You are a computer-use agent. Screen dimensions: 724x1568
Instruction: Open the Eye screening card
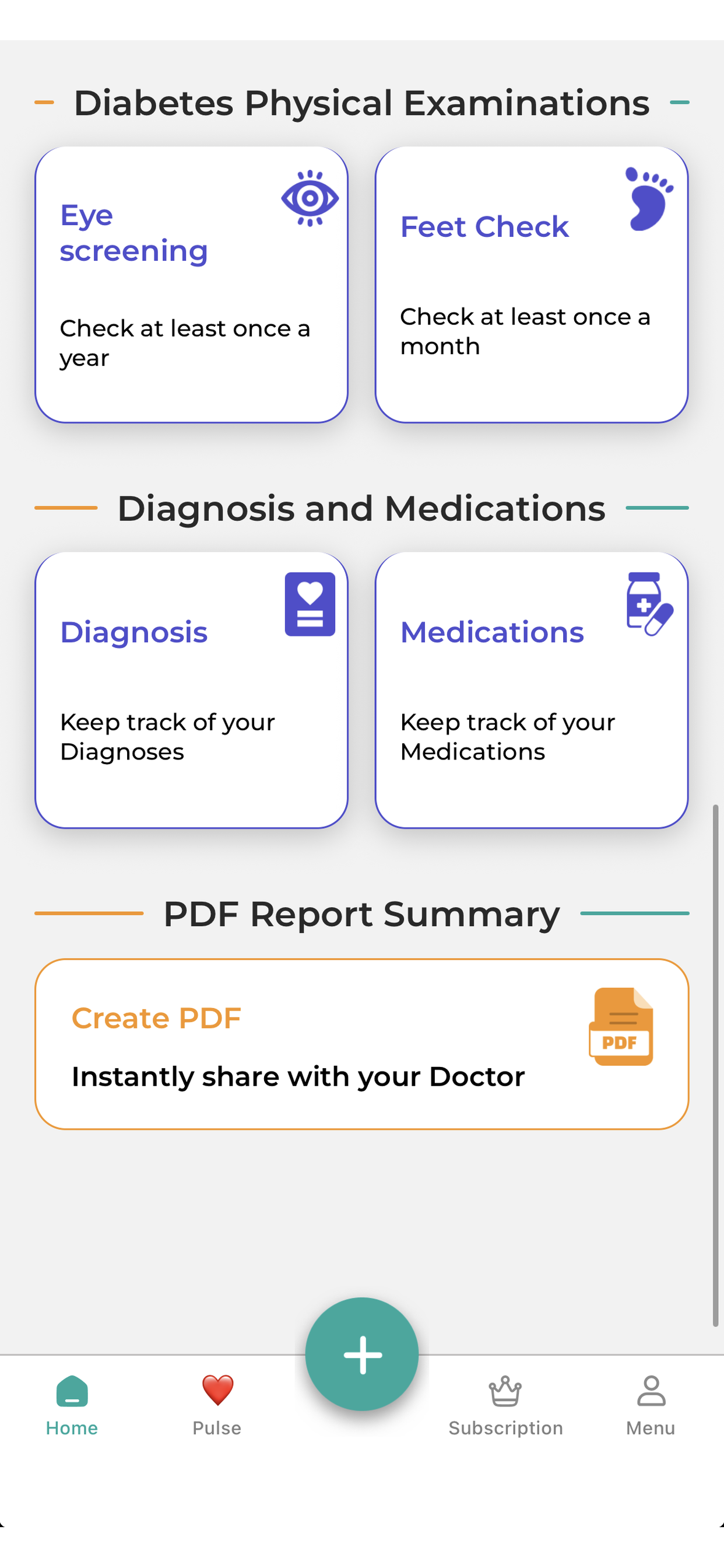tap(191, 283)
